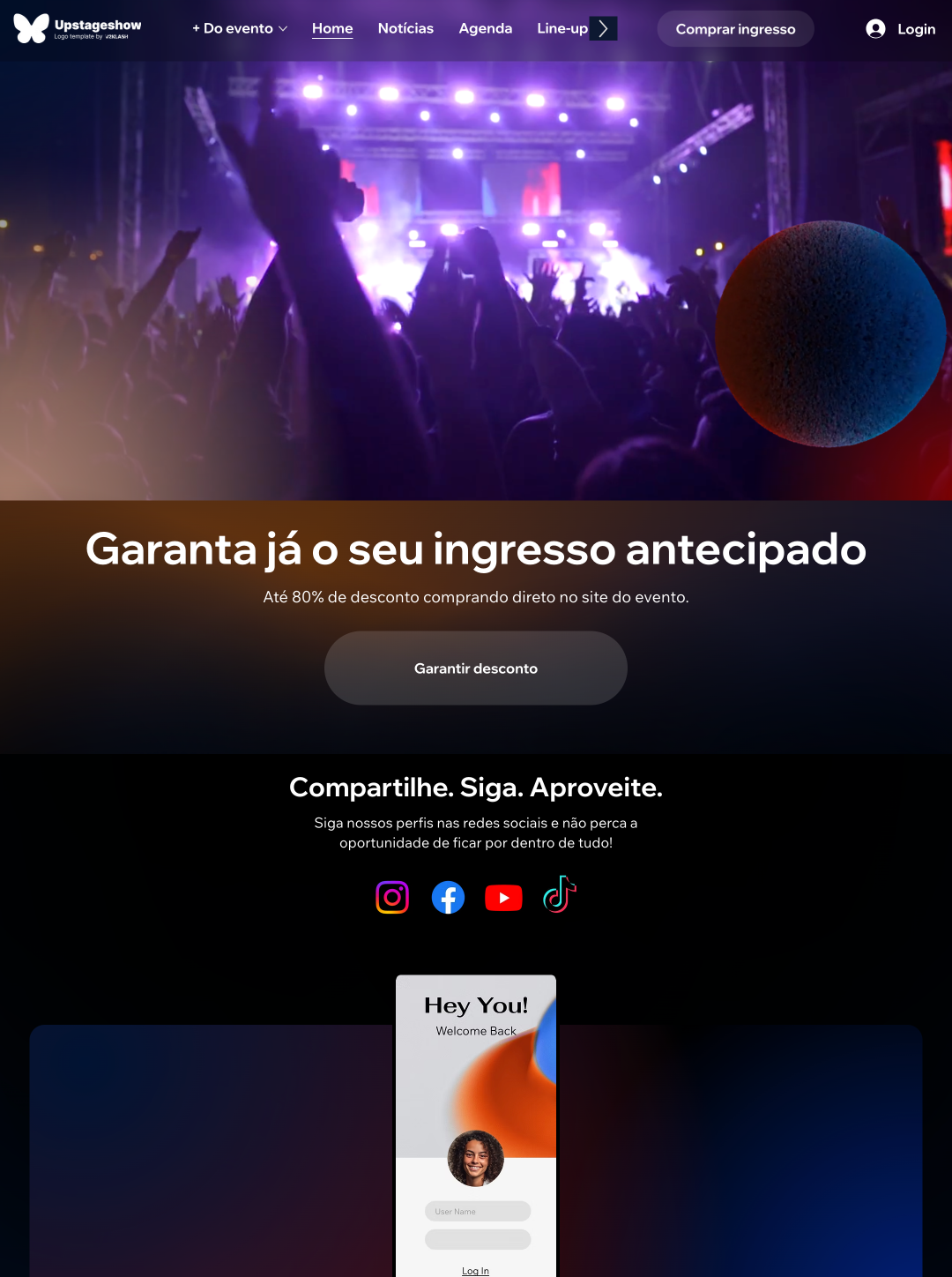Switch to the Agenda page
The width and height of the screenshot is (952, 1277).
485,28
